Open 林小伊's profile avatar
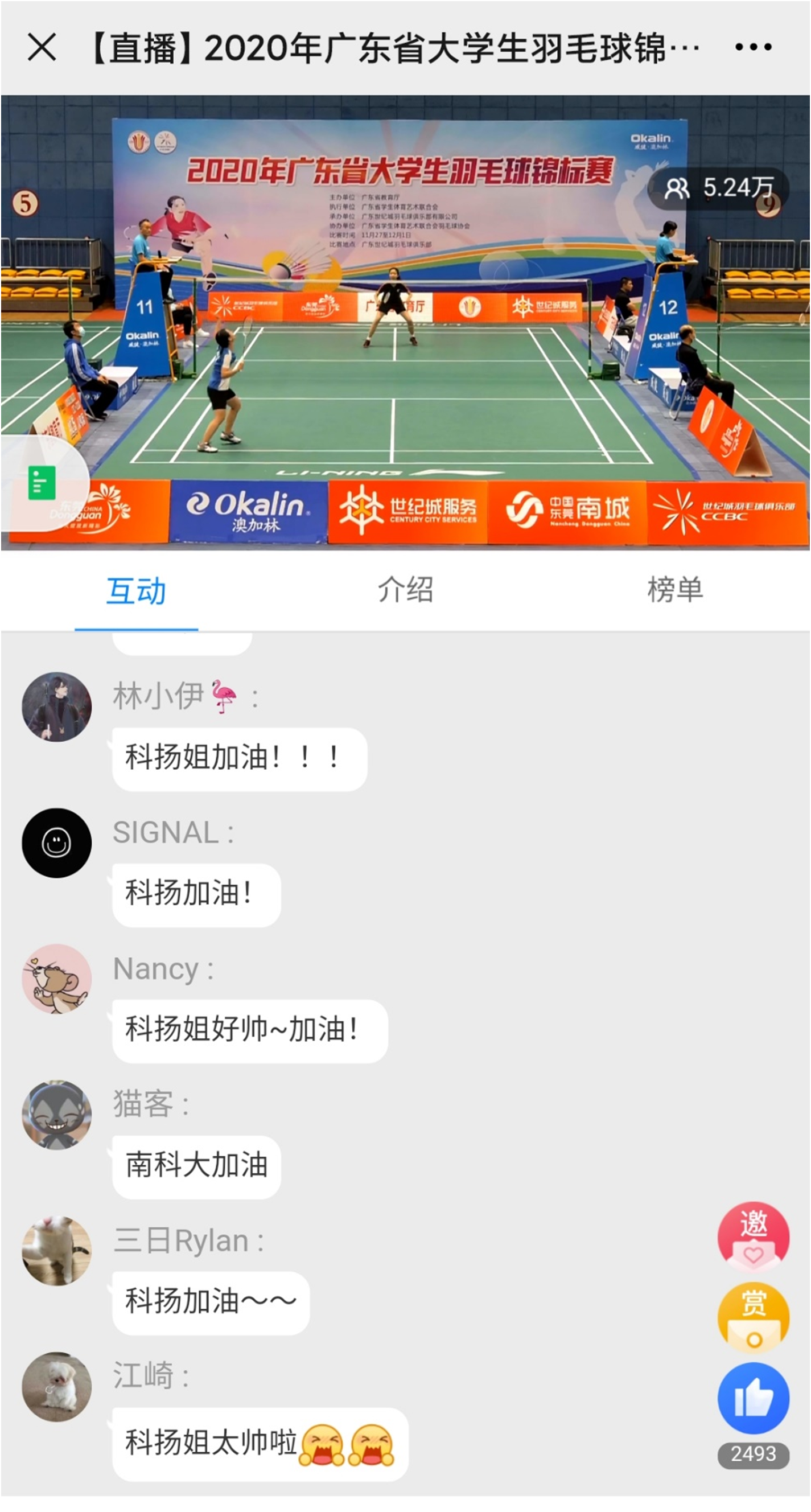Viewport: 811px width, 1512px height. point(57,706)
